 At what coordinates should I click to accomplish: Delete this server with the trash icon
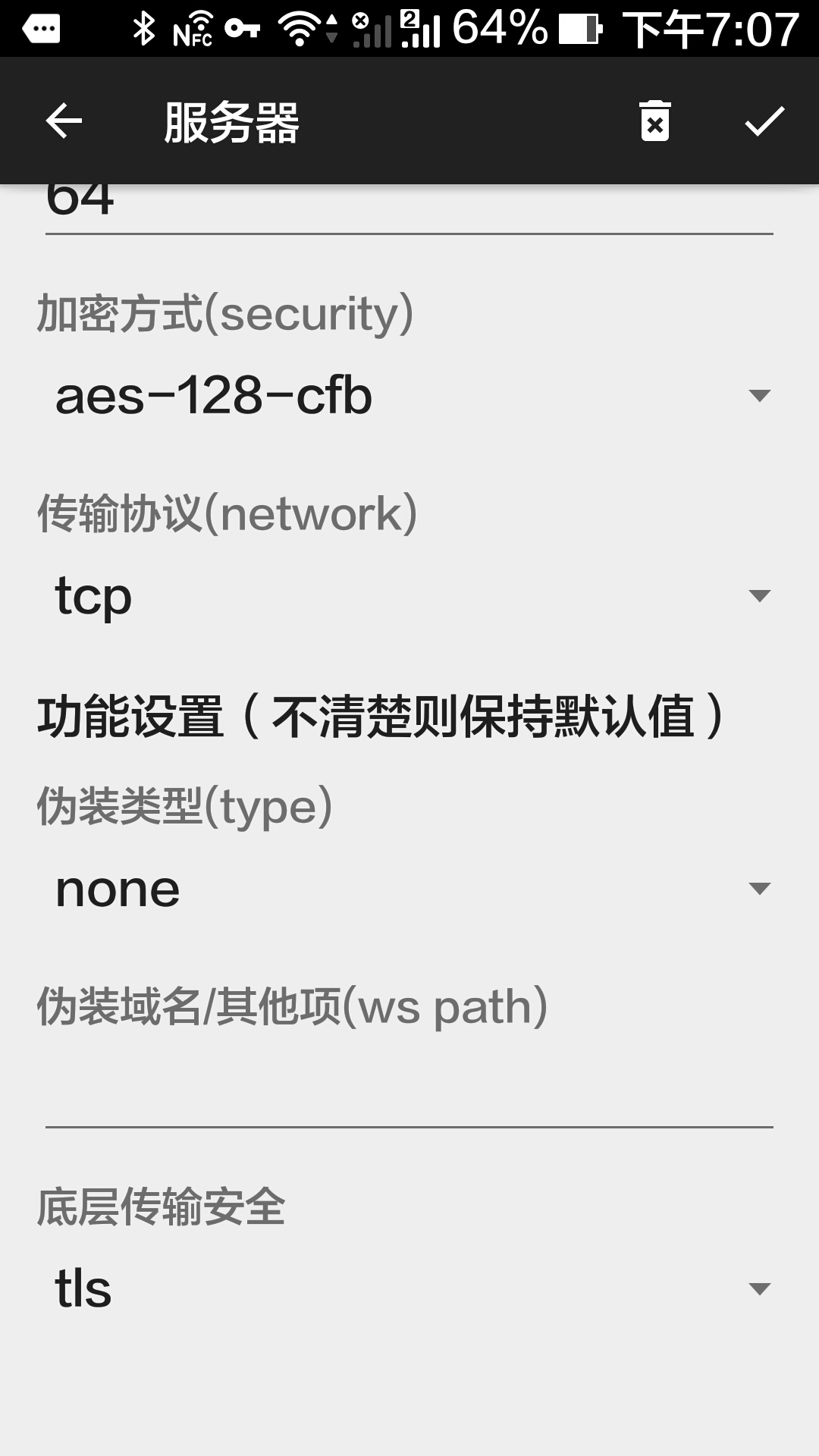655,121
